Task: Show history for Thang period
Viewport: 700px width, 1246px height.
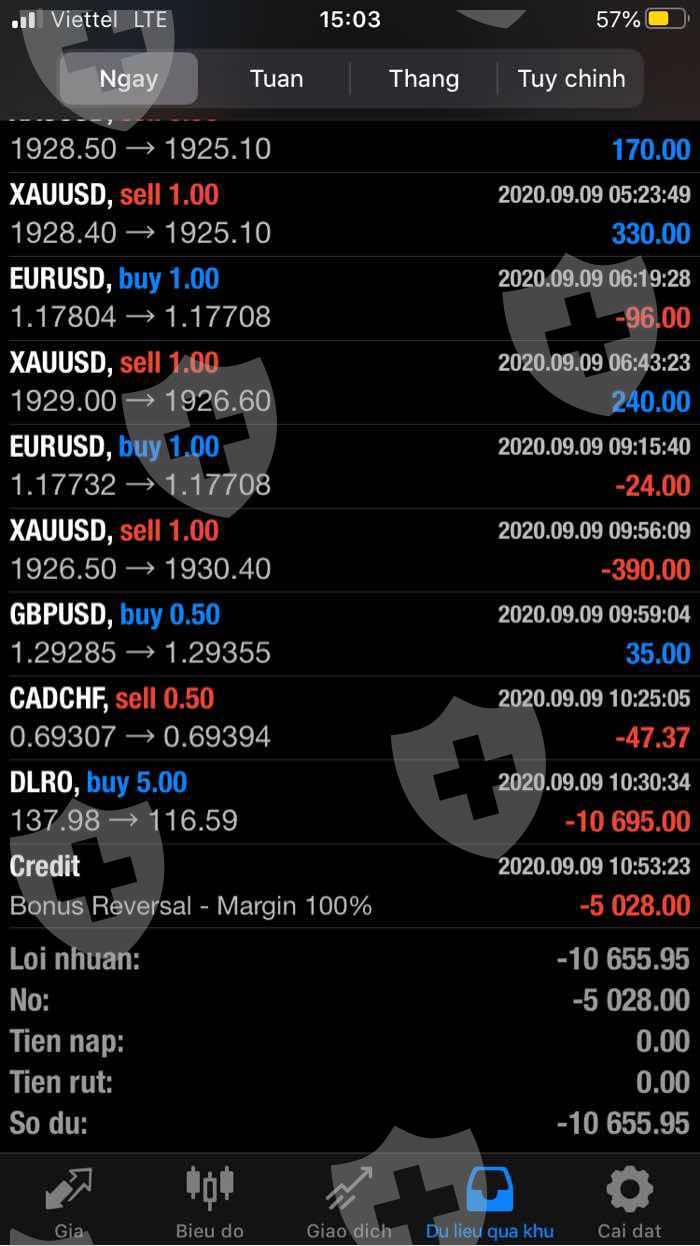Action: coord(424,79)
